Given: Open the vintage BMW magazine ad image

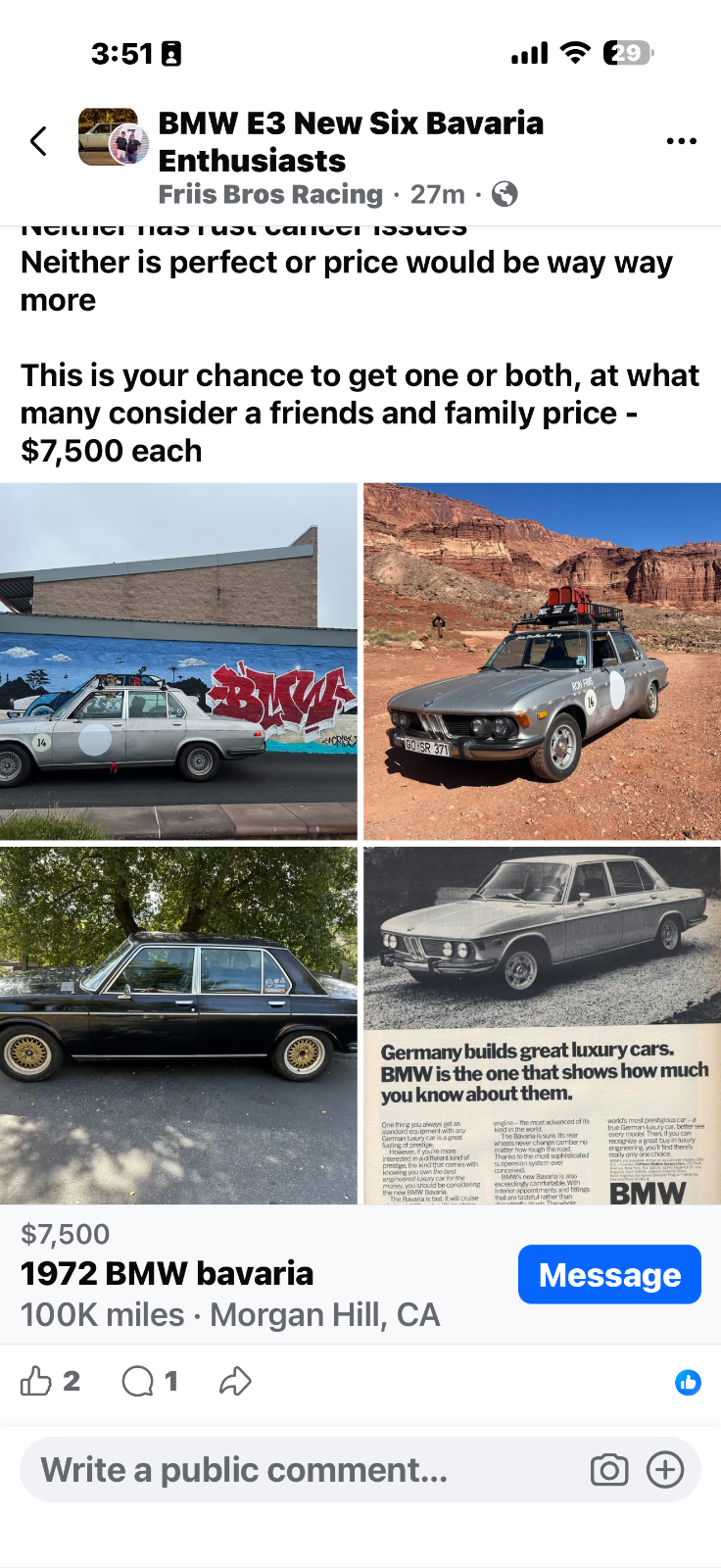Looking at the screenshot, I should (542, 1025).
